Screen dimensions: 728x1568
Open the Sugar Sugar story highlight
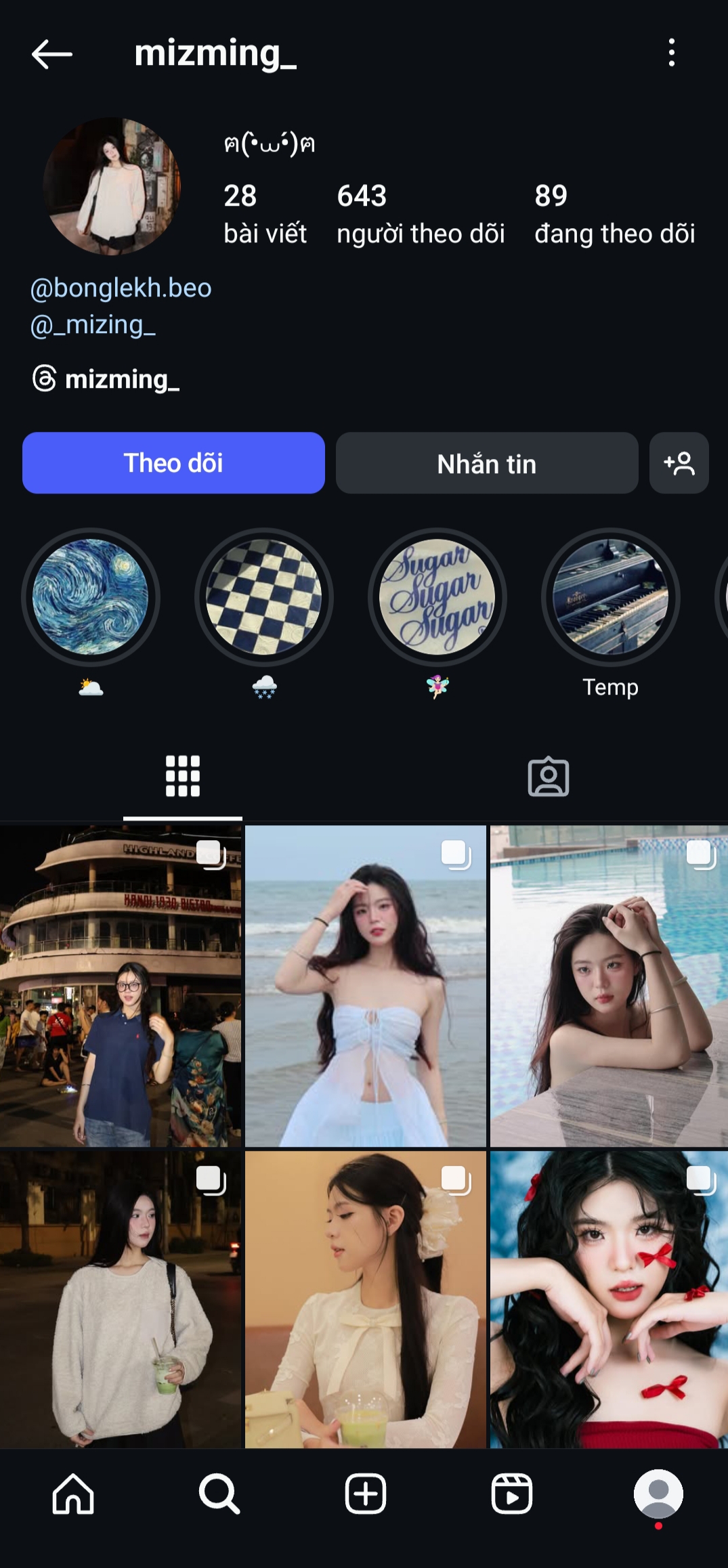tap(437, 597)
